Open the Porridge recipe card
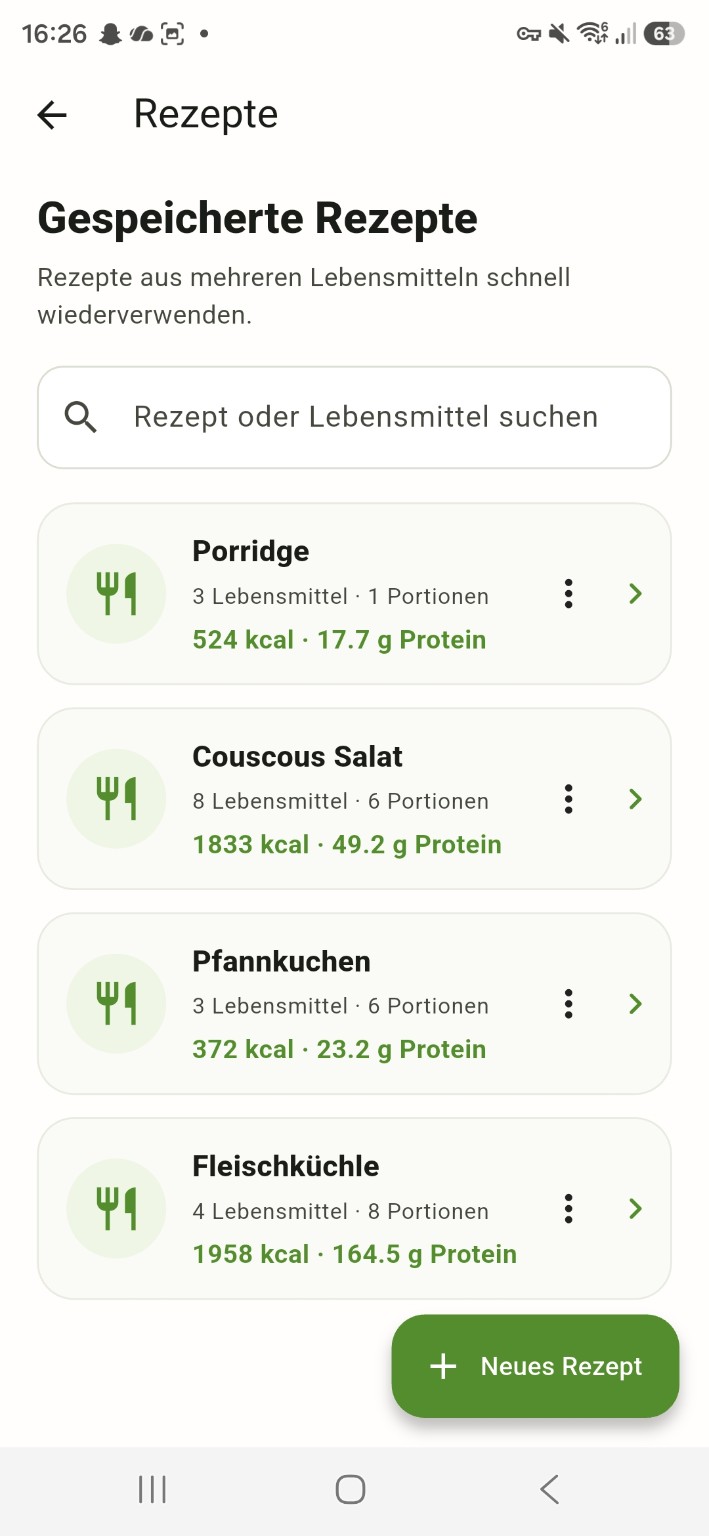709x1536 pixels. pyautogui.click(x=354, y=594)
